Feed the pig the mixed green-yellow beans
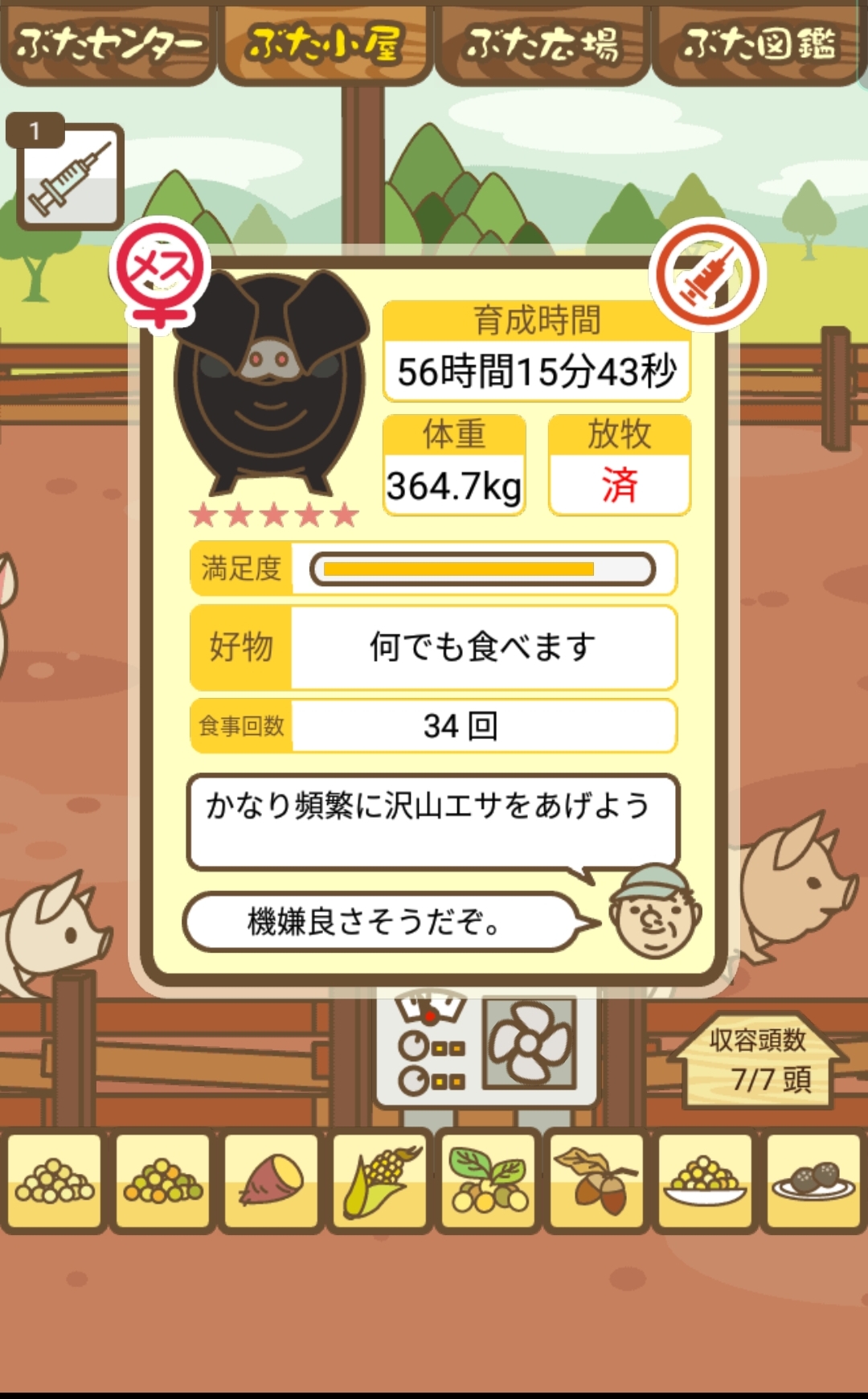868x1399 pixels. pyautogui.click(x=163, y=1180)
